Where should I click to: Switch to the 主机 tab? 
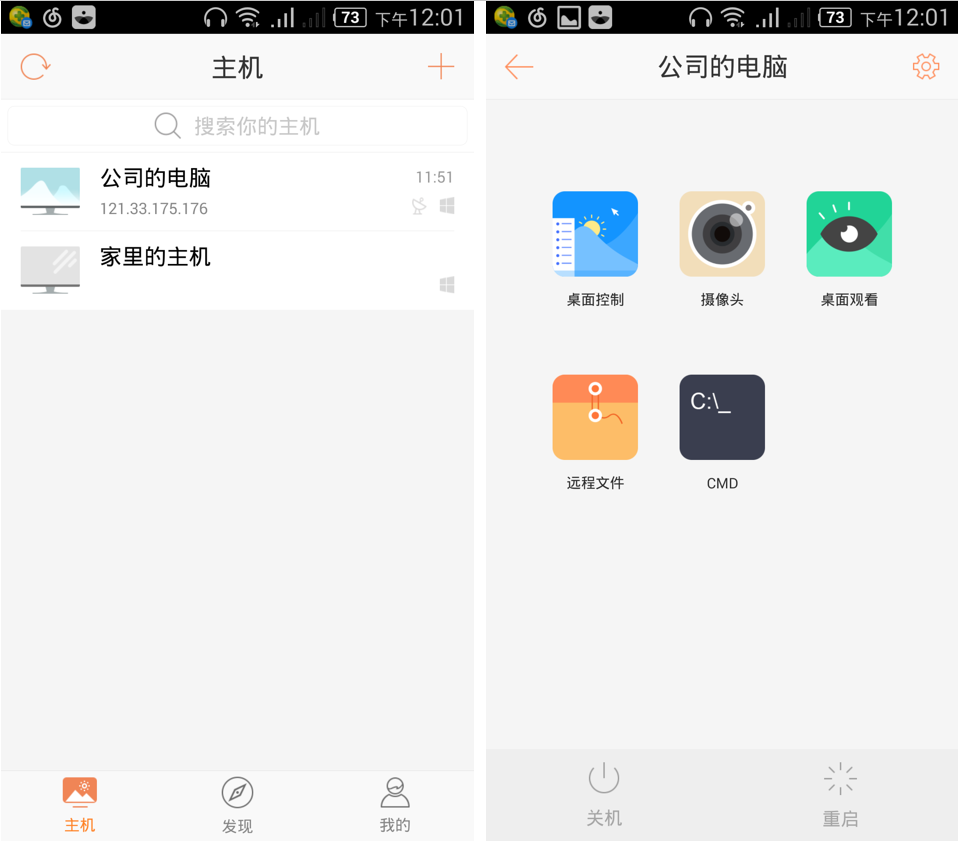coord(80,804)
